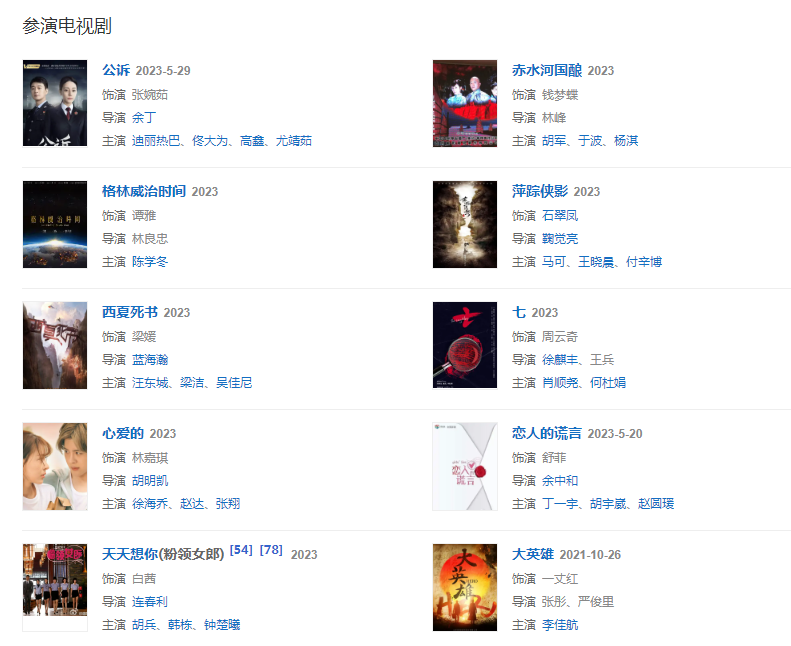Screen dimensions: 791x646
Task: Open actor 李佳航's page
Action: point(560,624)
